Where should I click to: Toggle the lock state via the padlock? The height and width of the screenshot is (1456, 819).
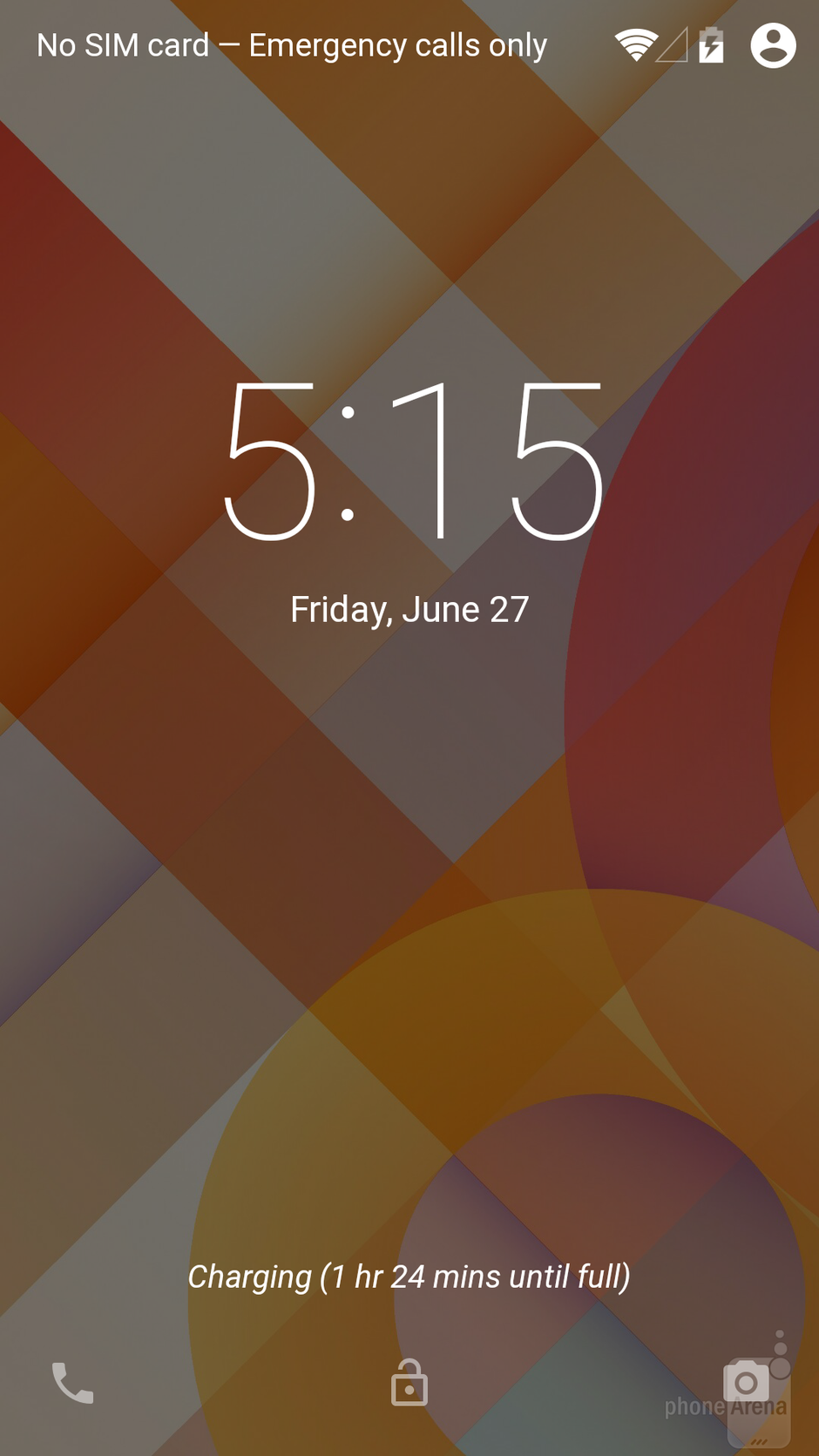click(409, 1385)
